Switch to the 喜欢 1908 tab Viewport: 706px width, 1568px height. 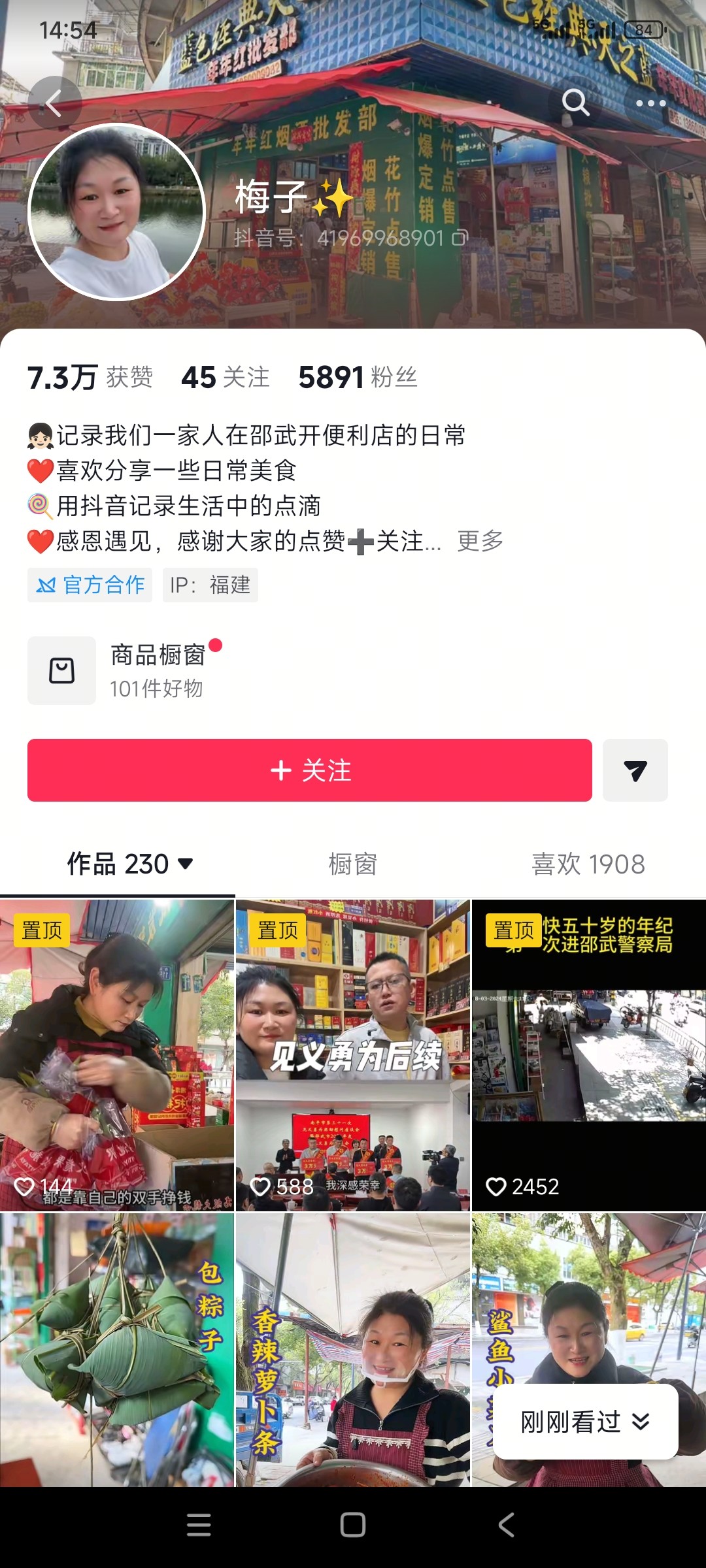click(x=588, y=864)
